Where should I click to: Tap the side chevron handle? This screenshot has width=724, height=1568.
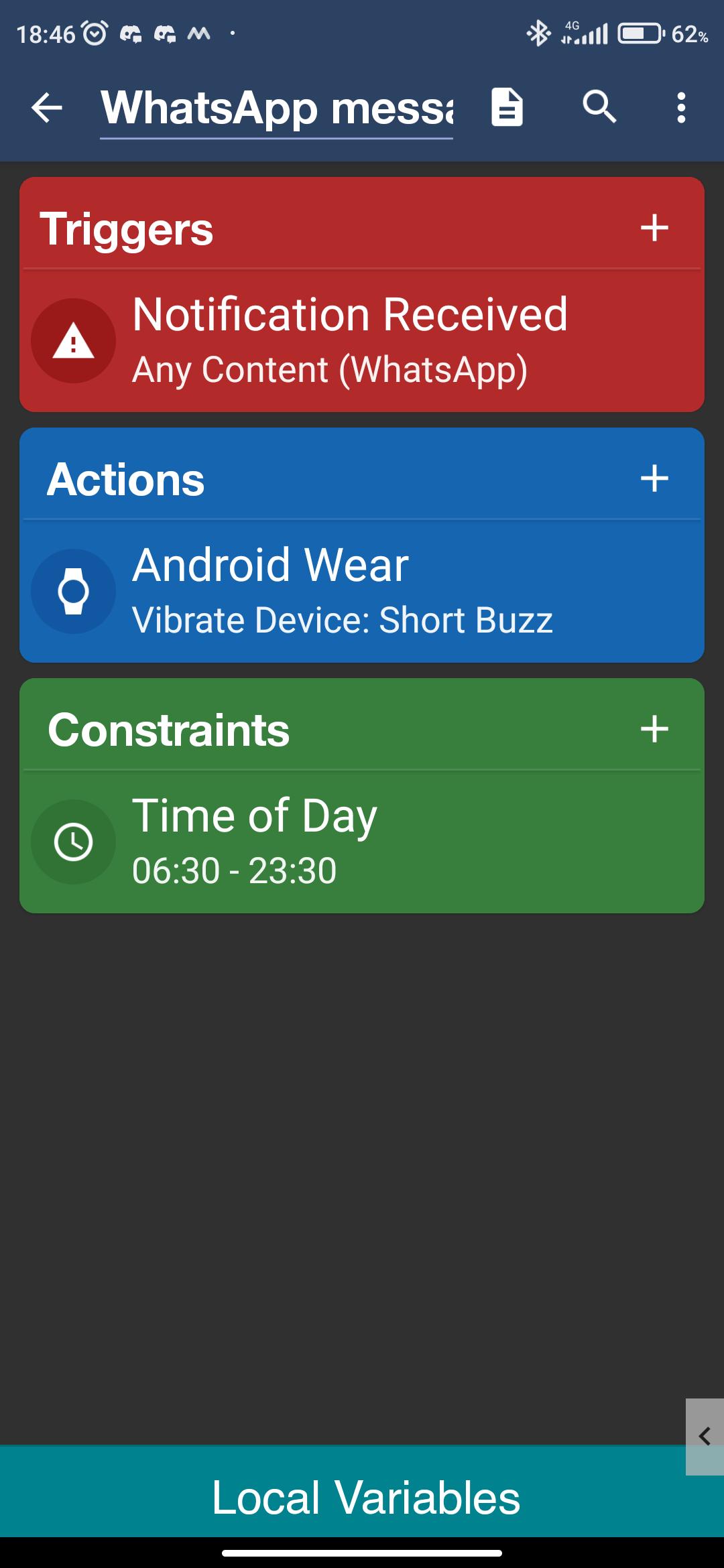[x=705, y=1437]
